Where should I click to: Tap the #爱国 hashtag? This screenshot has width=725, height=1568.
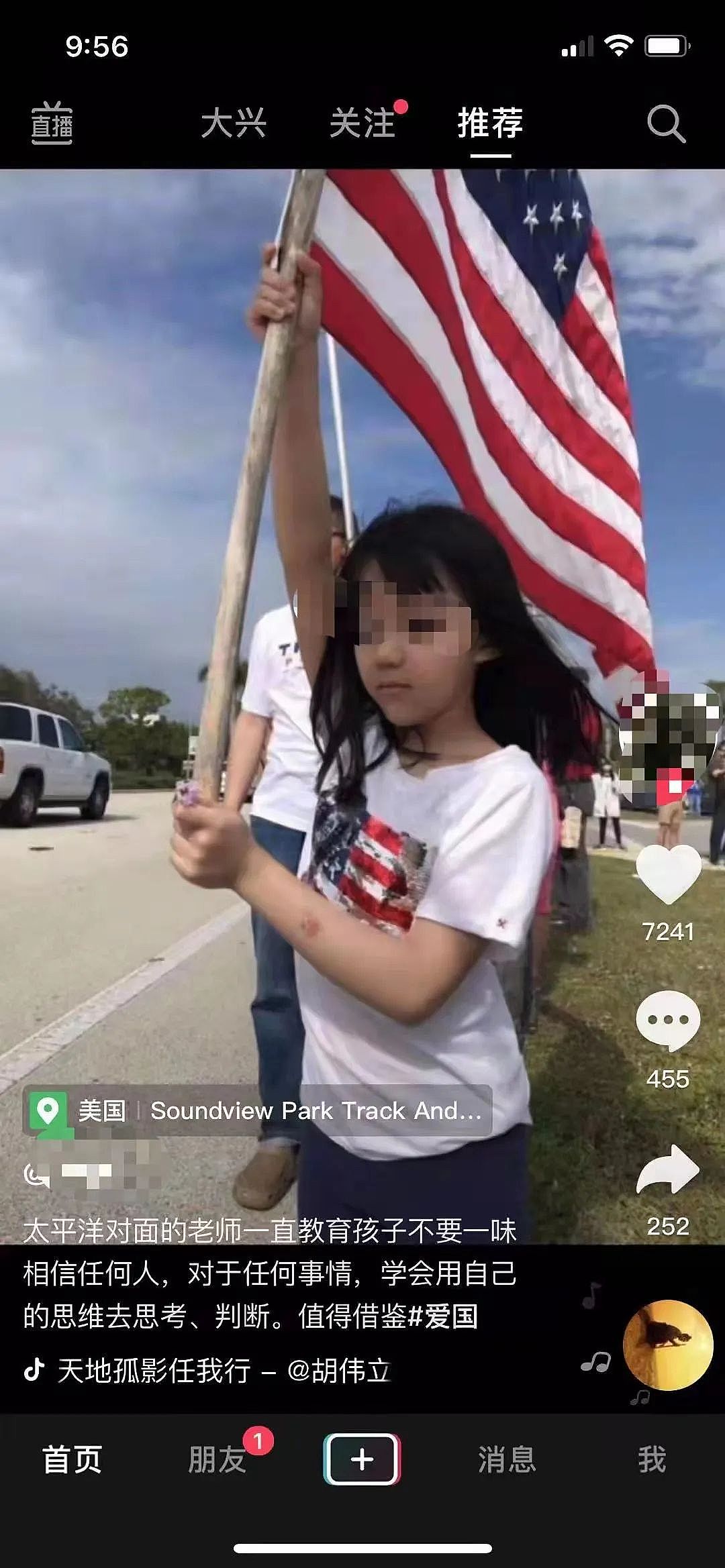pyautogui.click(x=443, y=1316)
